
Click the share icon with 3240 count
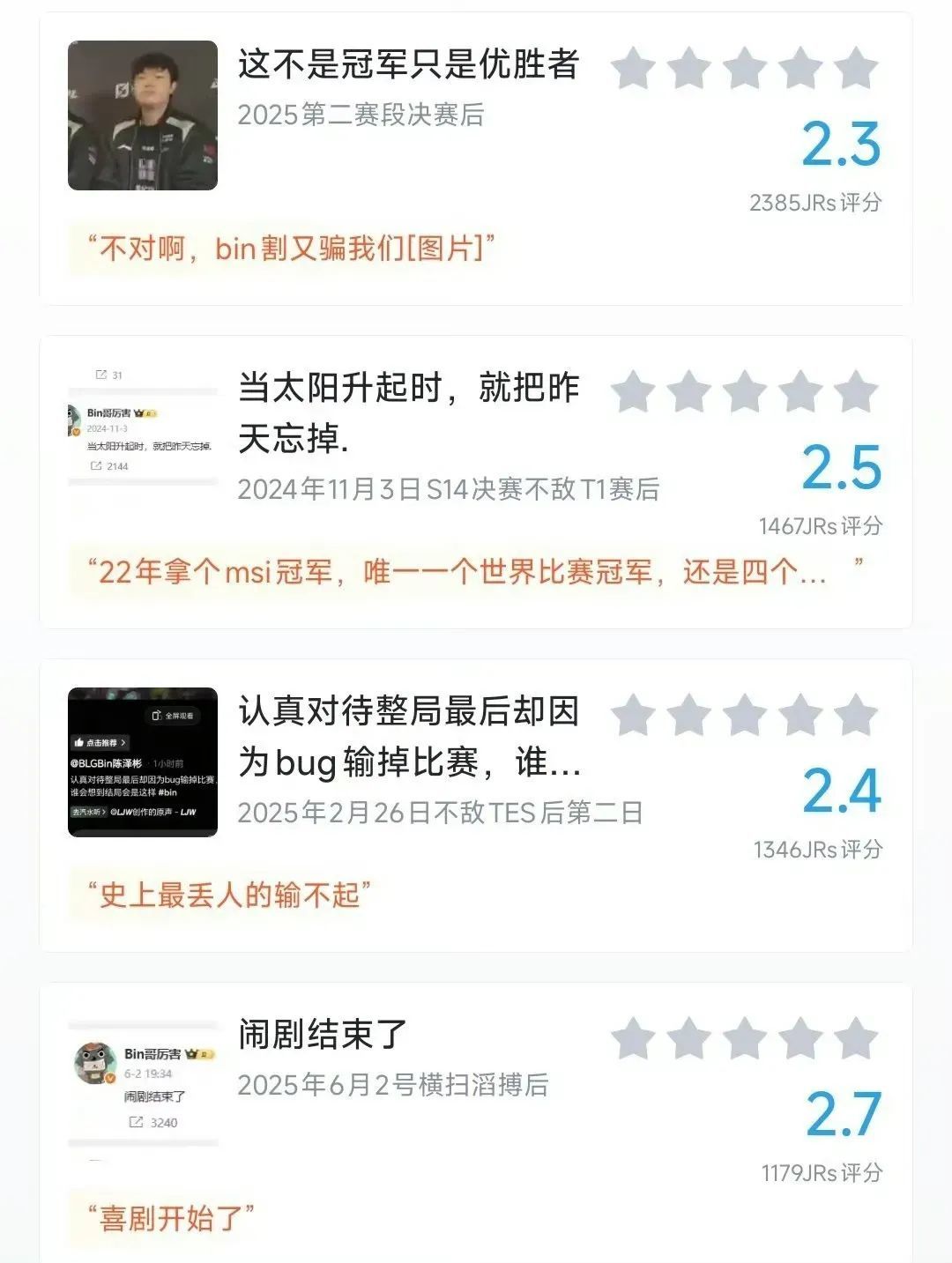point(138,1120)
